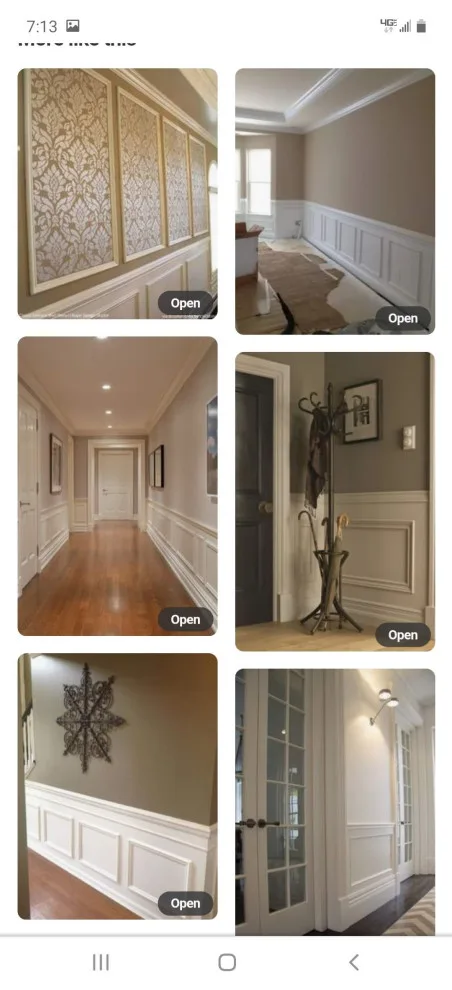
Task: Open the coat rack entryway pin
Action: (x=335, y=501)
